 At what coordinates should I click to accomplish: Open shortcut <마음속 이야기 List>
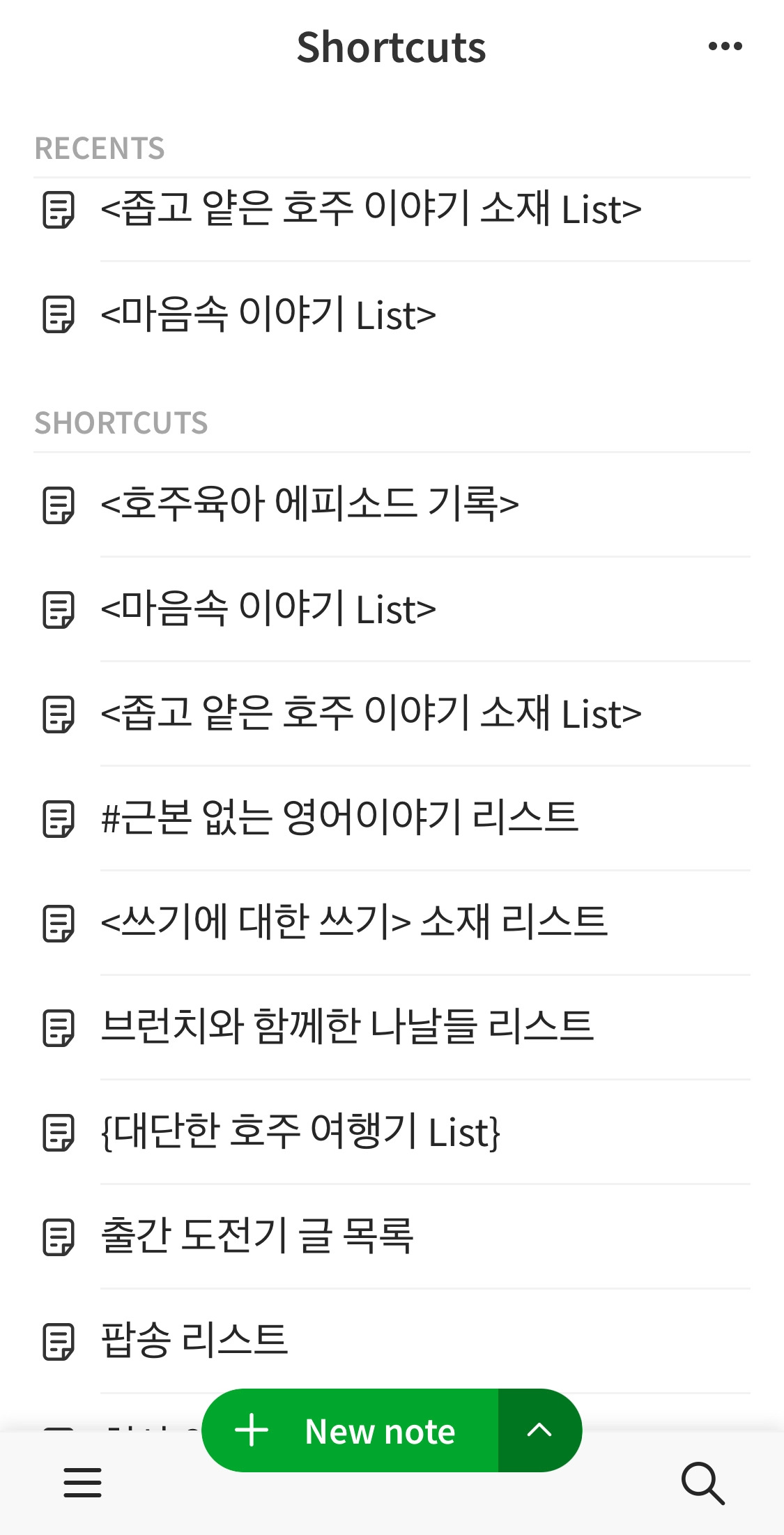(392, 609)
